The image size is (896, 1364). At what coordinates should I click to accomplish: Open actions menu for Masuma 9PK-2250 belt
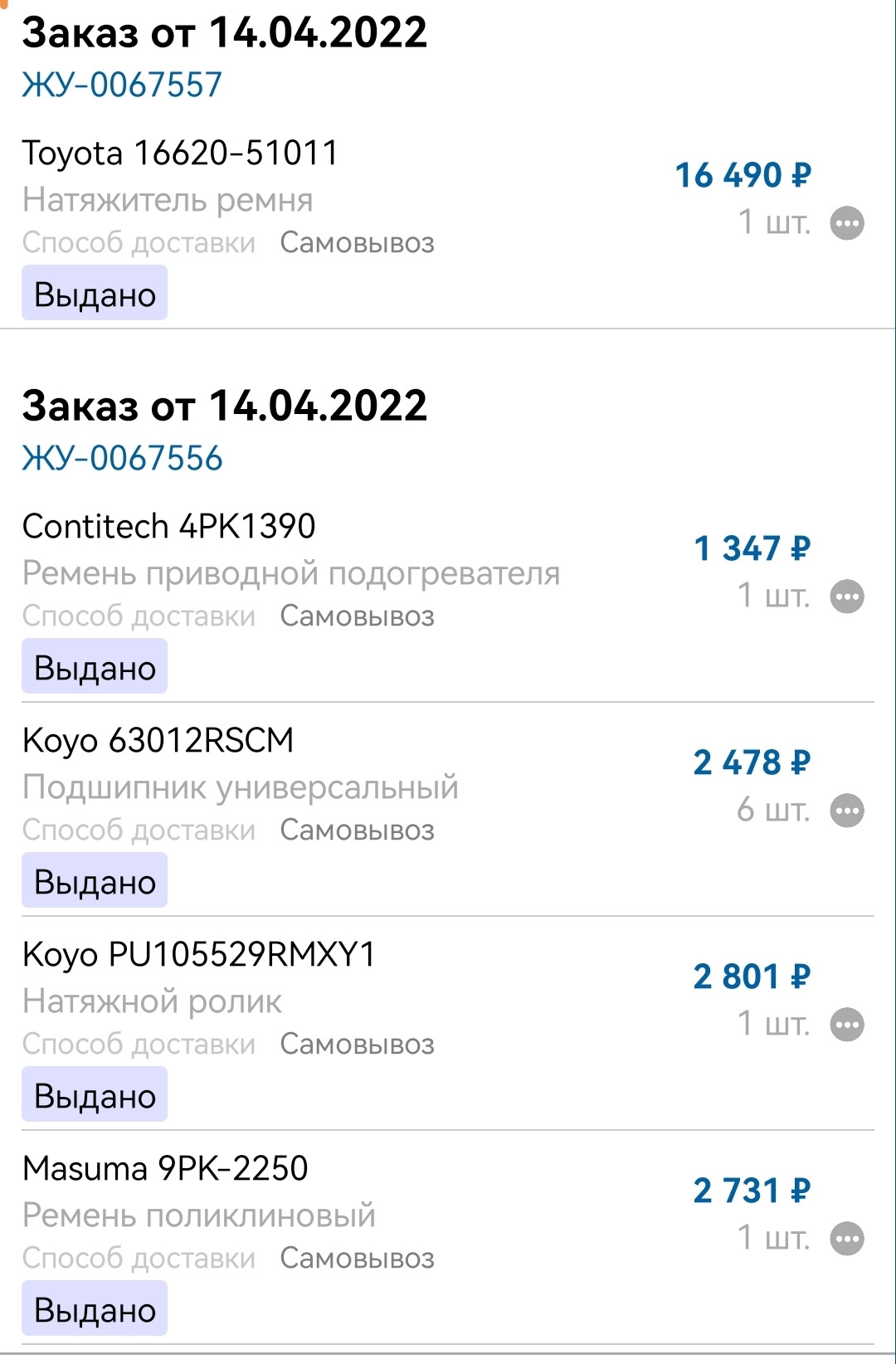pyautogui.click(x=846, y=1240)
